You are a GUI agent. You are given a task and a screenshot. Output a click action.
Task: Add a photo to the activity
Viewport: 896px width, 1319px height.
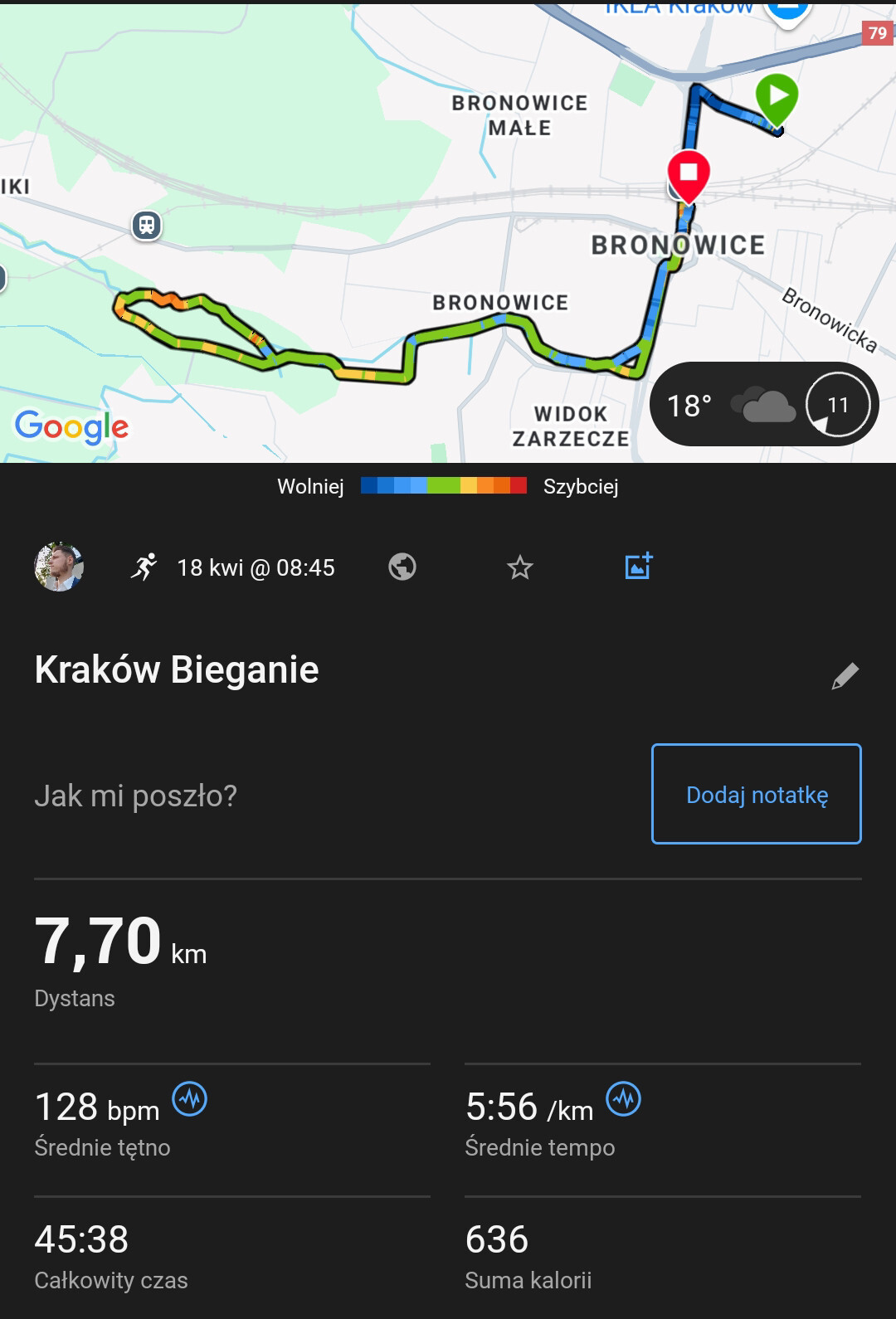pos(638,567)
